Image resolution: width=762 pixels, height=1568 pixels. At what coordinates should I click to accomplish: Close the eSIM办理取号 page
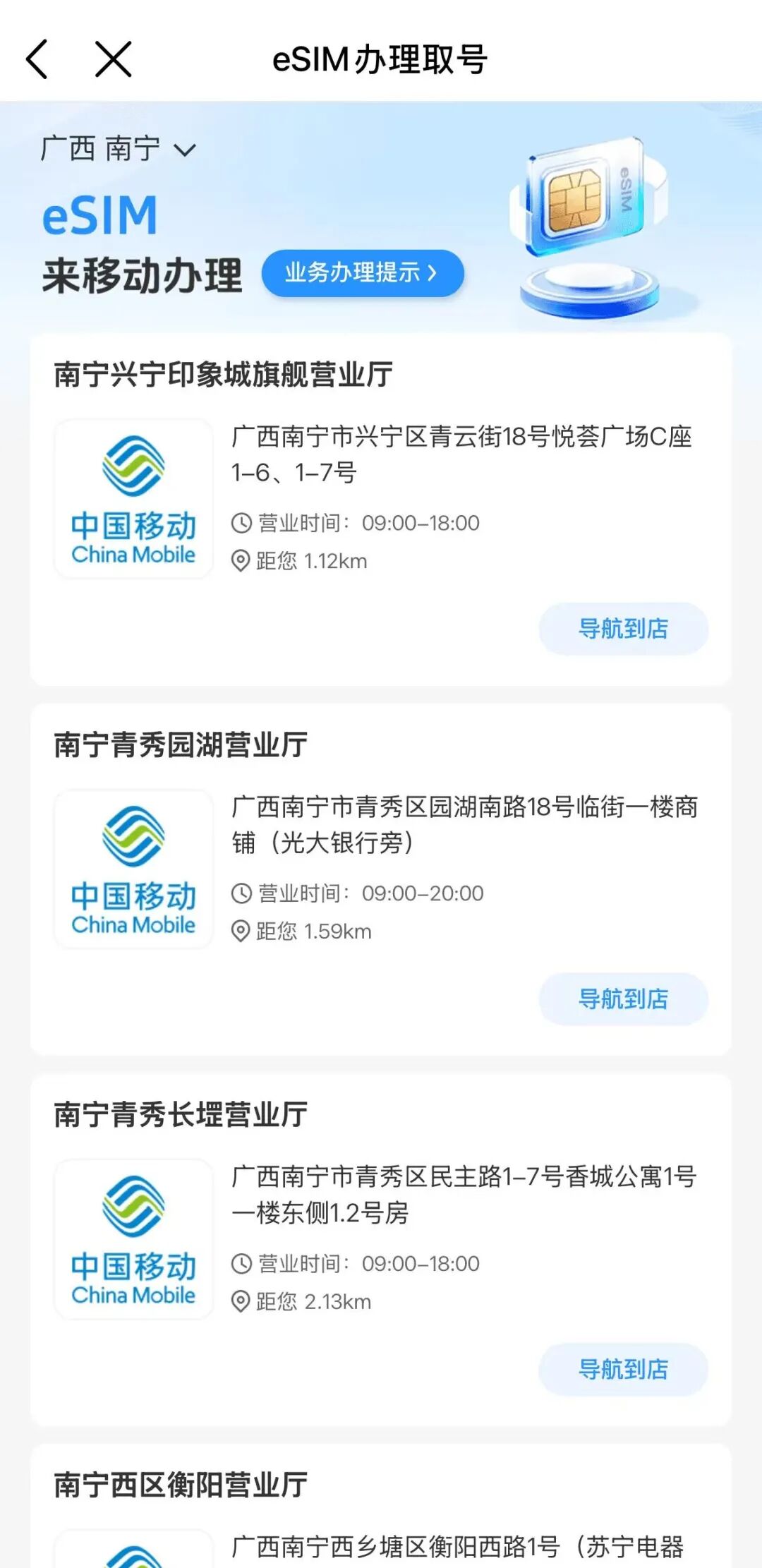[114, 59]
